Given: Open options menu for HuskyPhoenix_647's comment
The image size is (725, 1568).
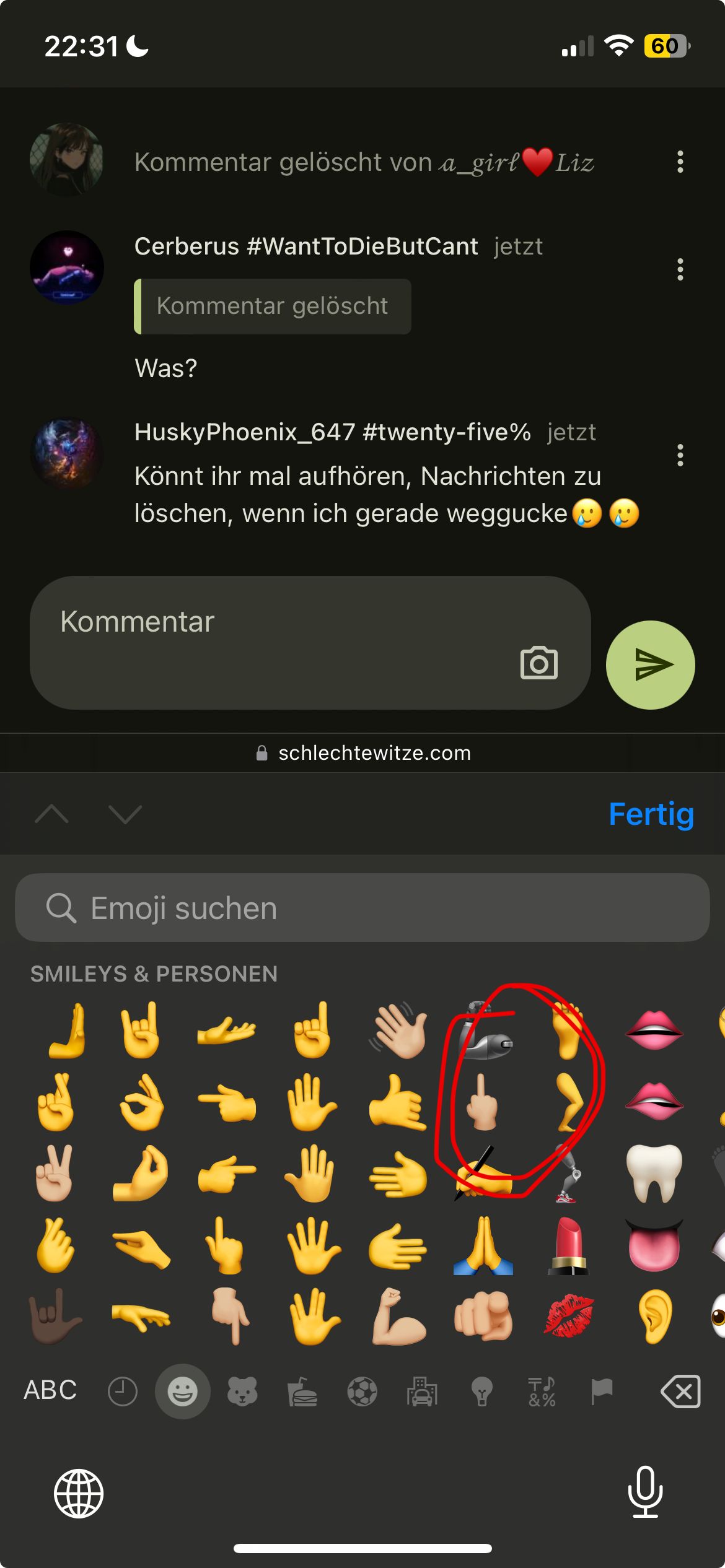Looking at the screenshot, I should [x=680, y=455].
